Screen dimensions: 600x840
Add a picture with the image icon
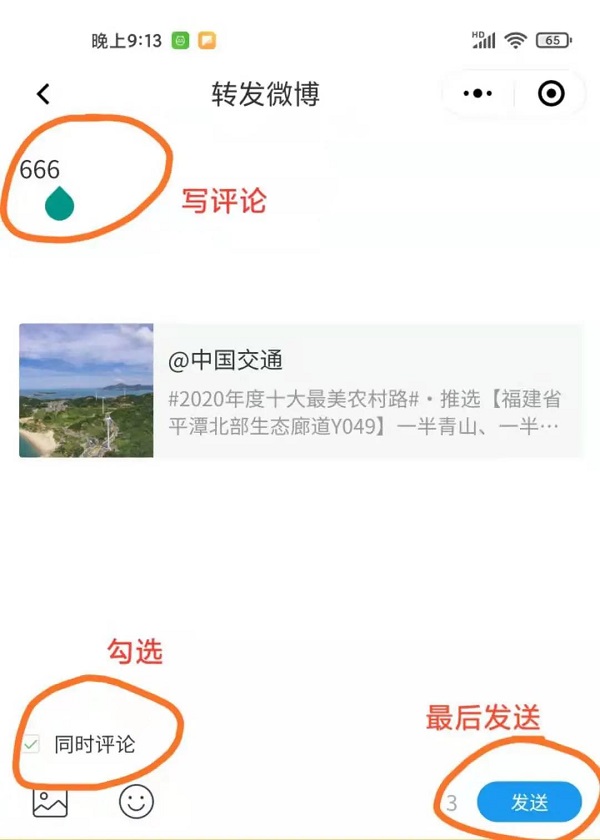pyautogui.click(x=50, y=801)
